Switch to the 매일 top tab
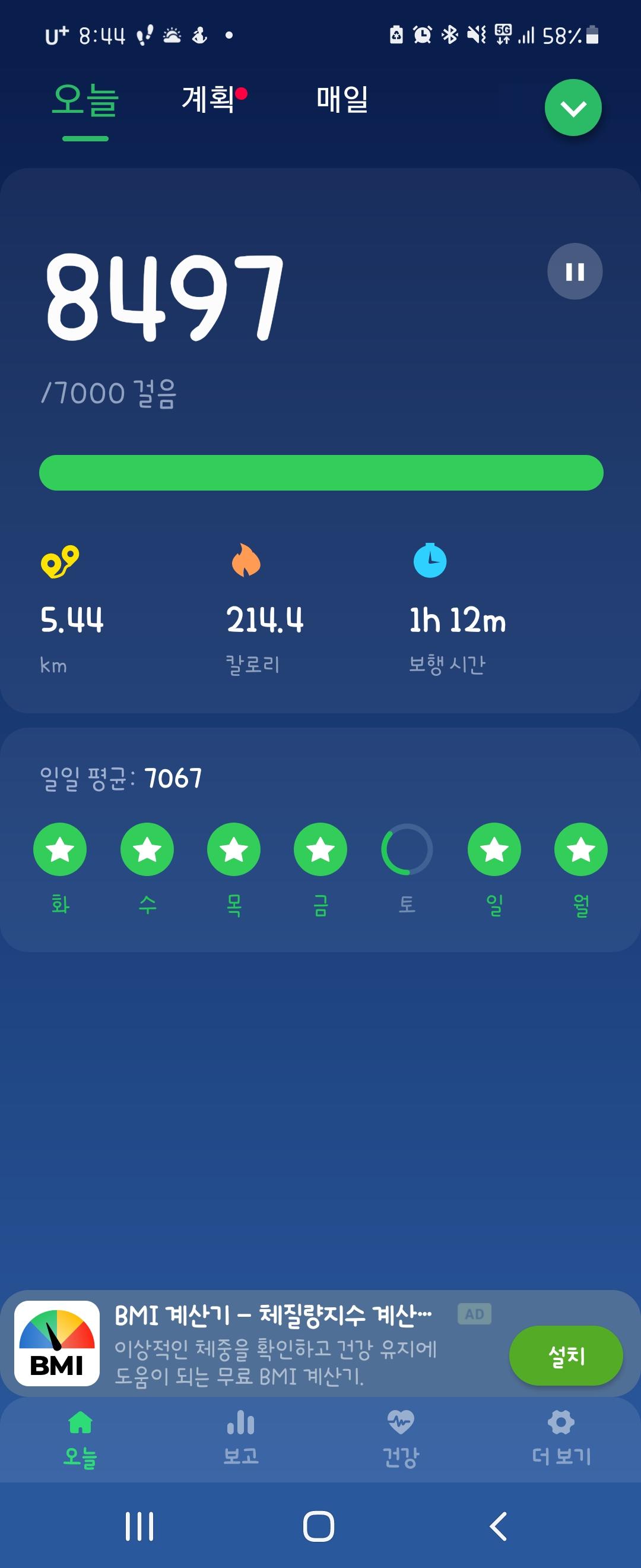 pos(342,99)
